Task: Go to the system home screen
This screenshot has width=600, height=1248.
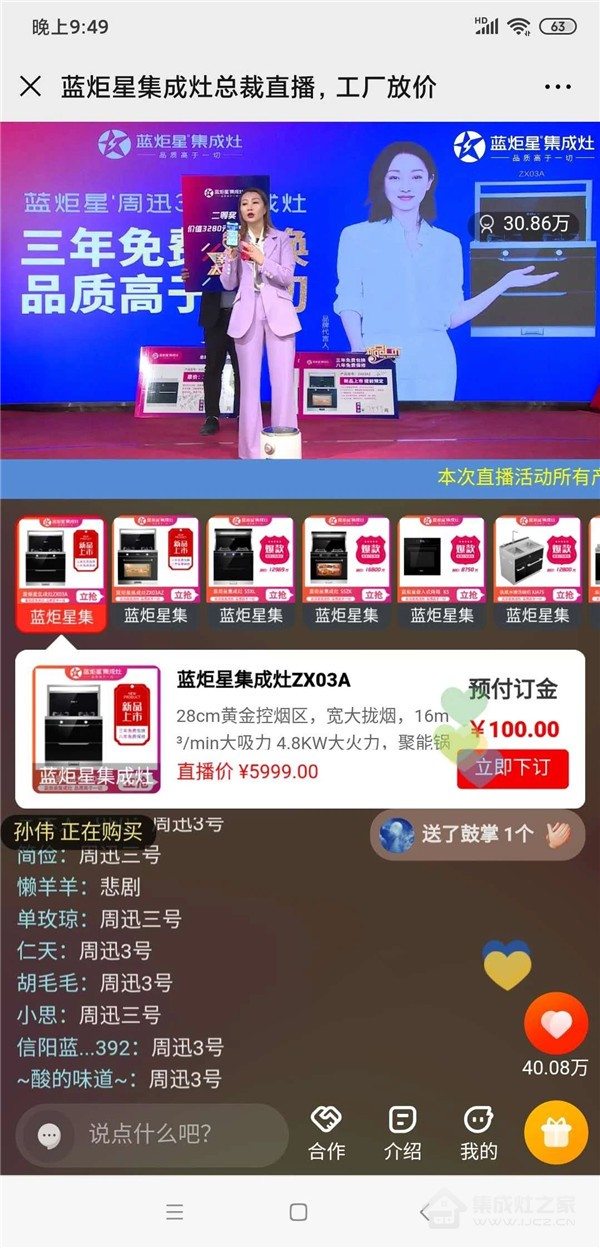Action: click(298, 1212)
